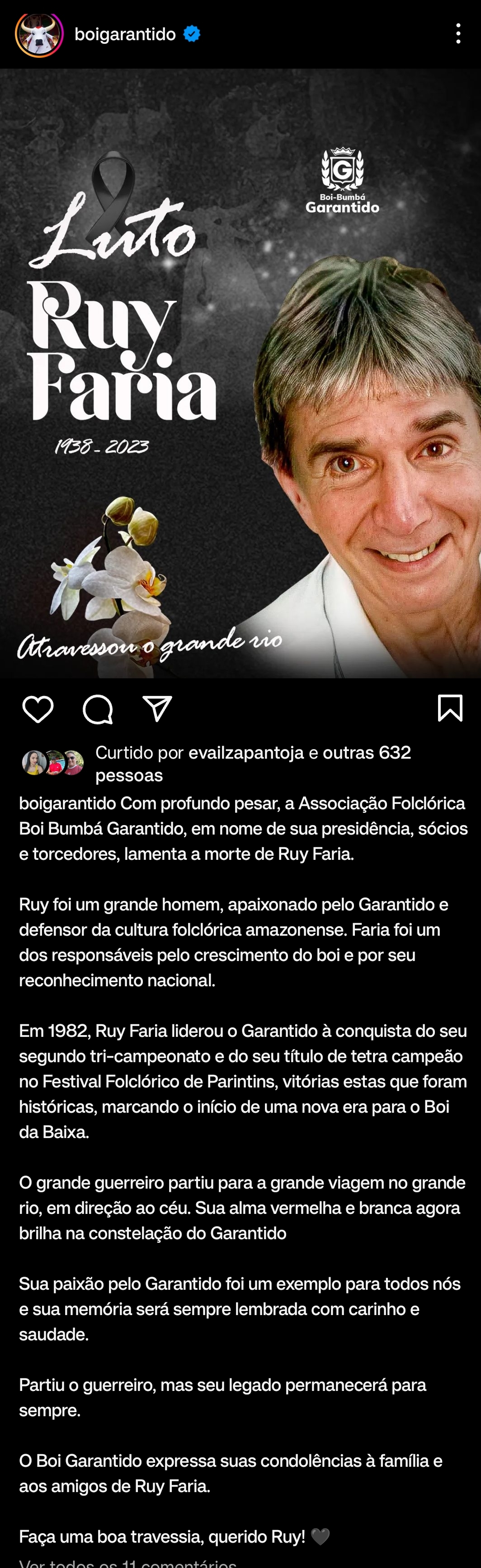Open the post's three-dot options menu
Image resolution: width=481 pixels, height=1568 pixels.
pos(458,34)
